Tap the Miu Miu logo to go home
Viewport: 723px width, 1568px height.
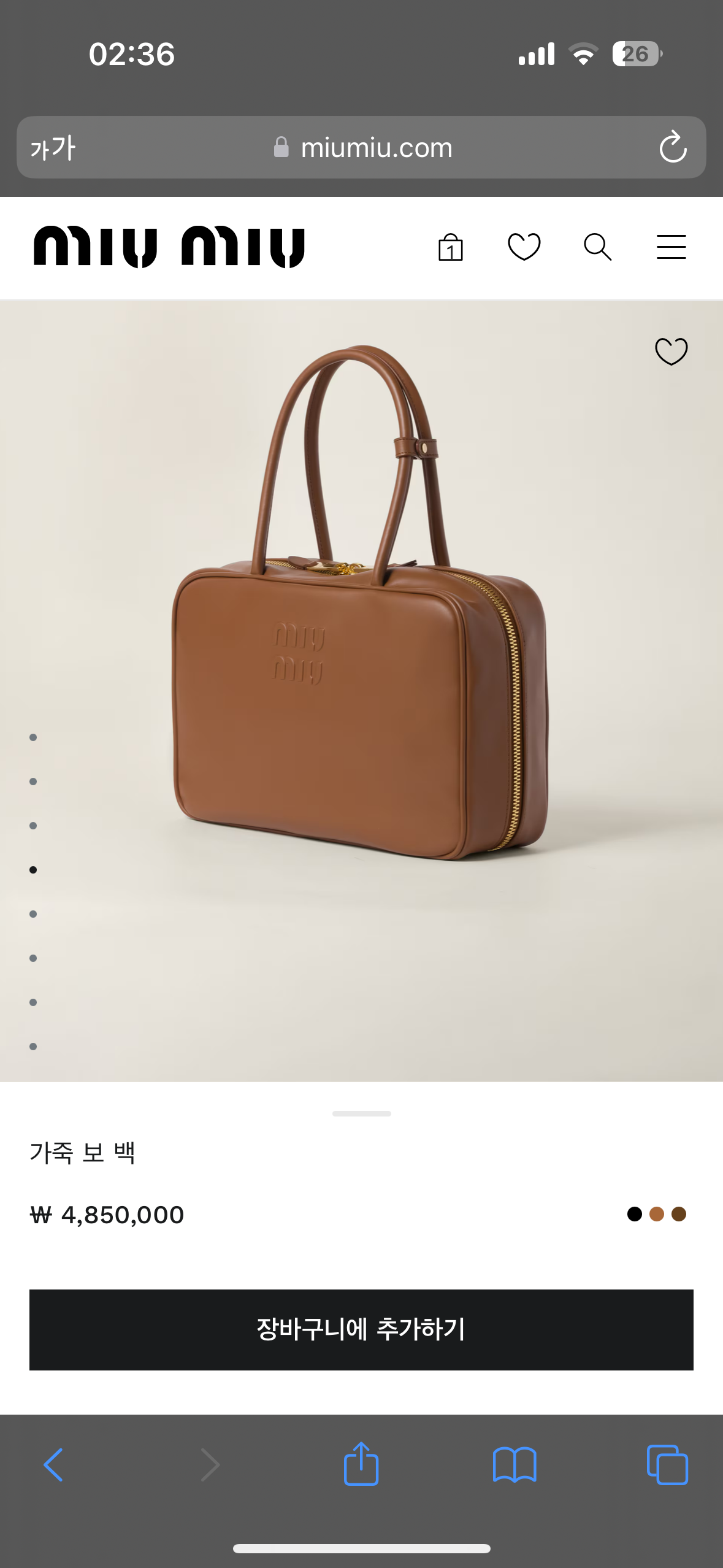coord(169,247)
